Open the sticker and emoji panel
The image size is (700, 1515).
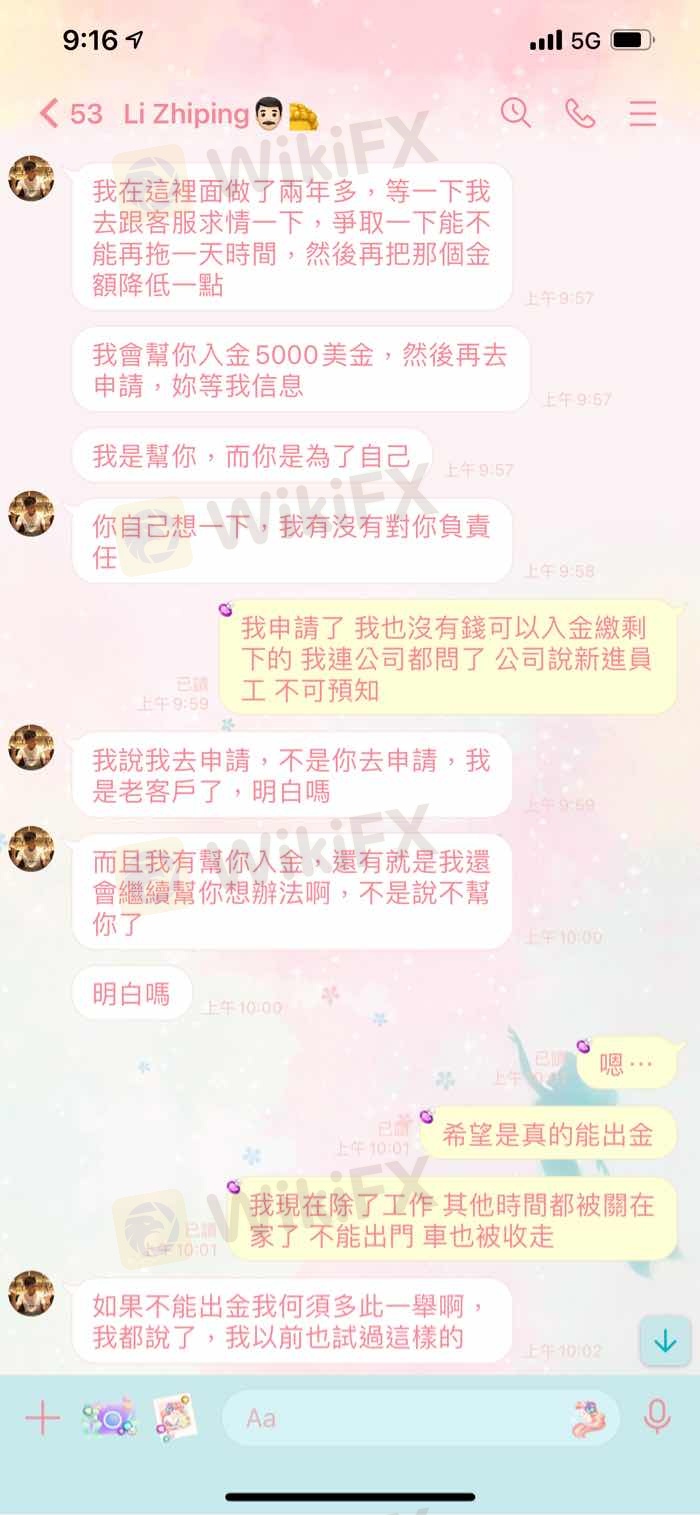589,1417
